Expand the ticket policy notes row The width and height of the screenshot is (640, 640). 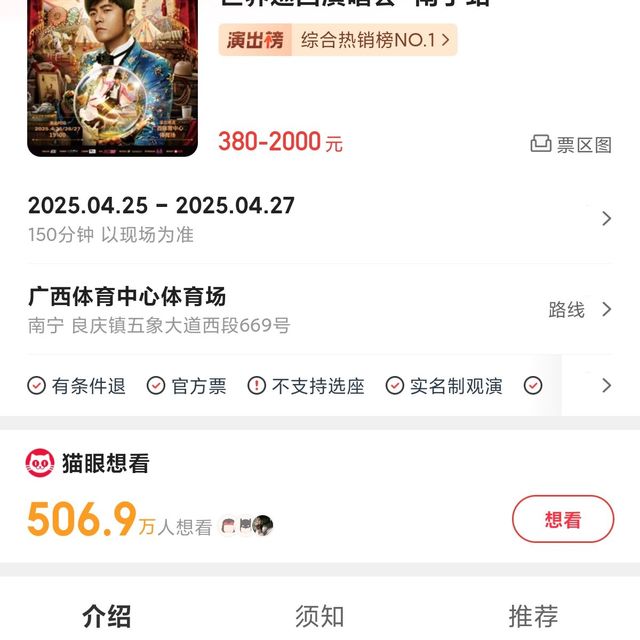pos(605,385)
